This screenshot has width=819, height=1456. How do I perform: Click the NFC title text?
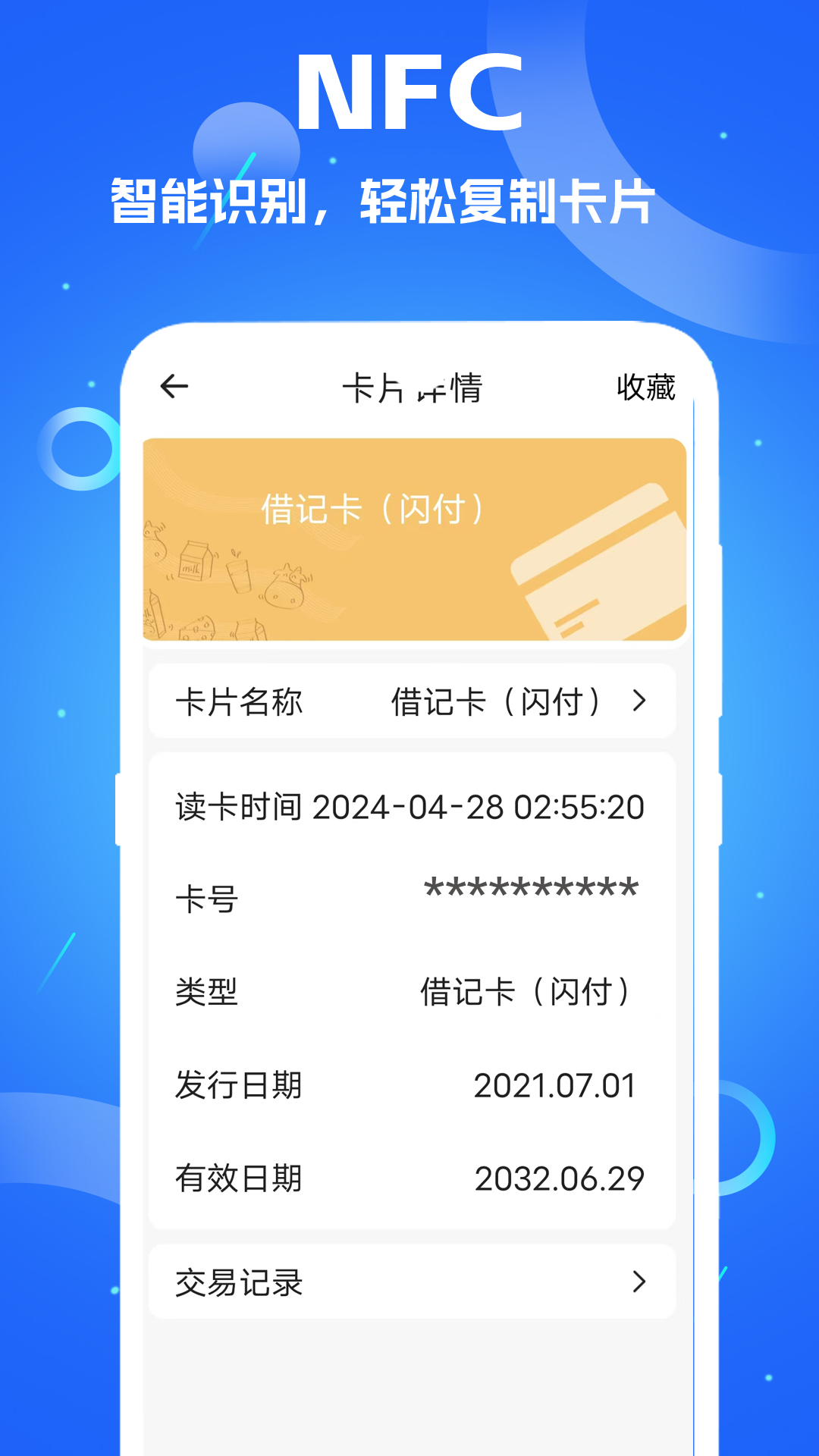[x=409, y=91]
